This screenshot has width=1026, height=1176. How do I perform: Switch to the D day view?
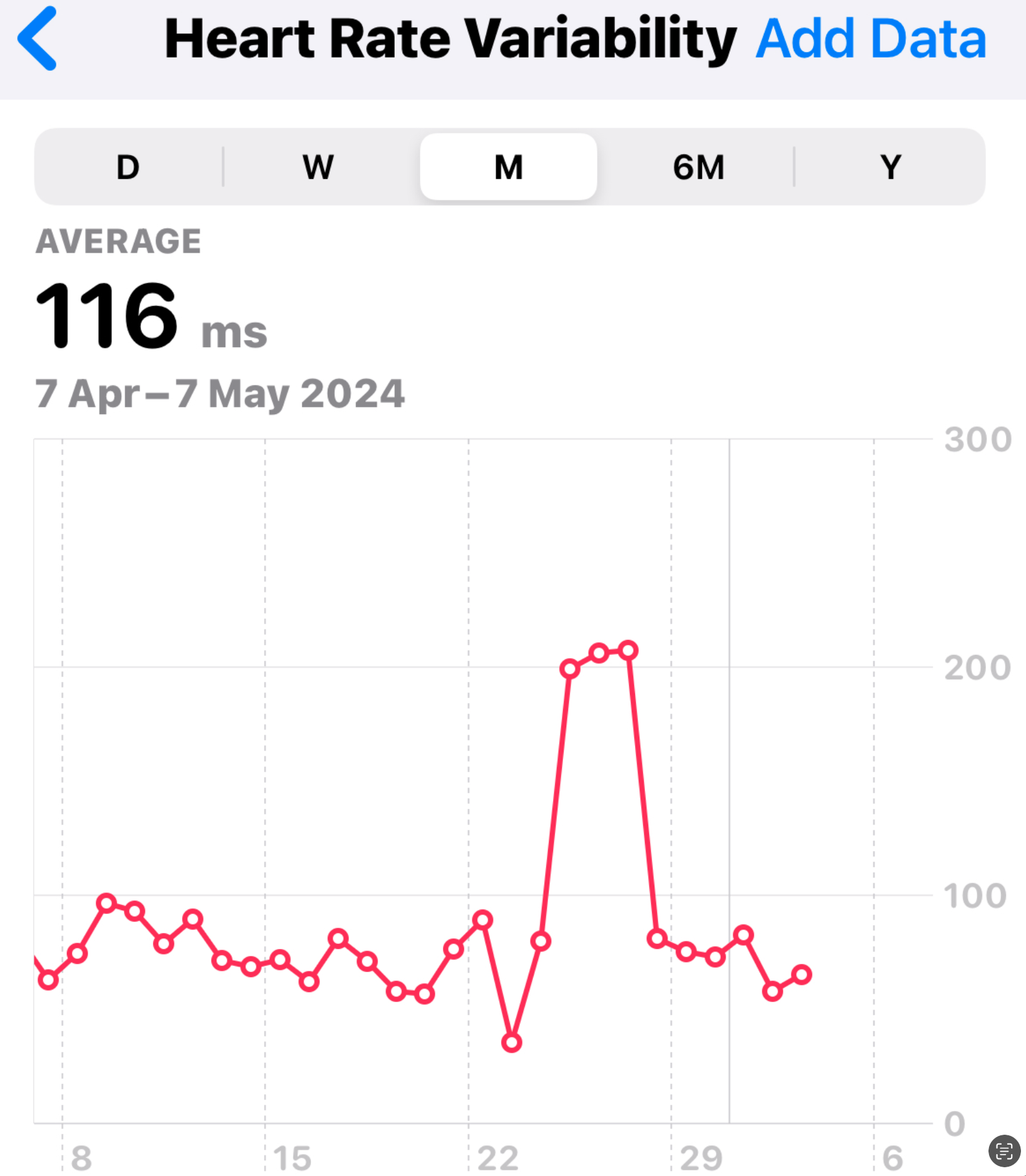click(128, 167)
